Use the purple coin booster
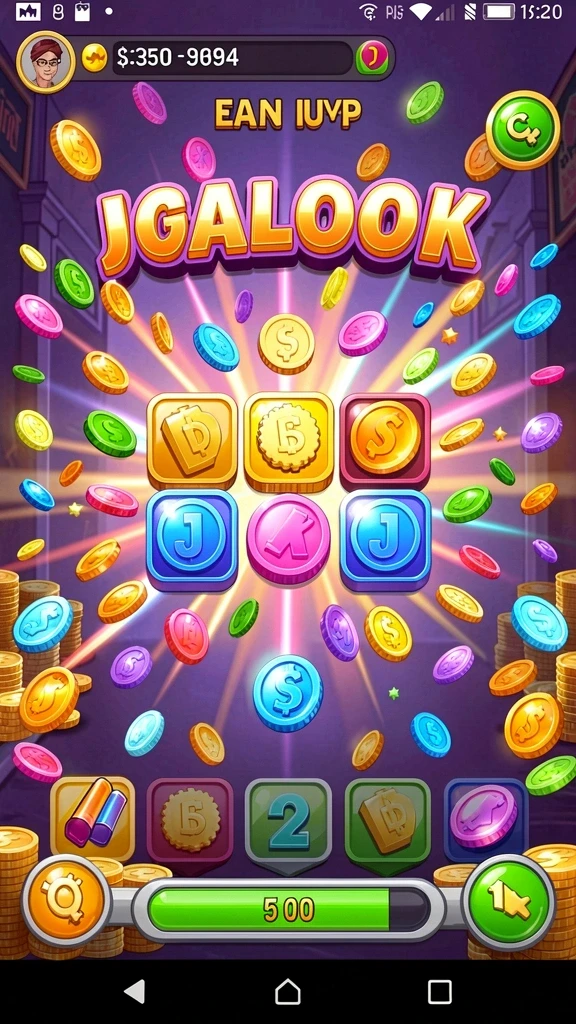This screenshot has height=1024, width=576. point(485,819)
